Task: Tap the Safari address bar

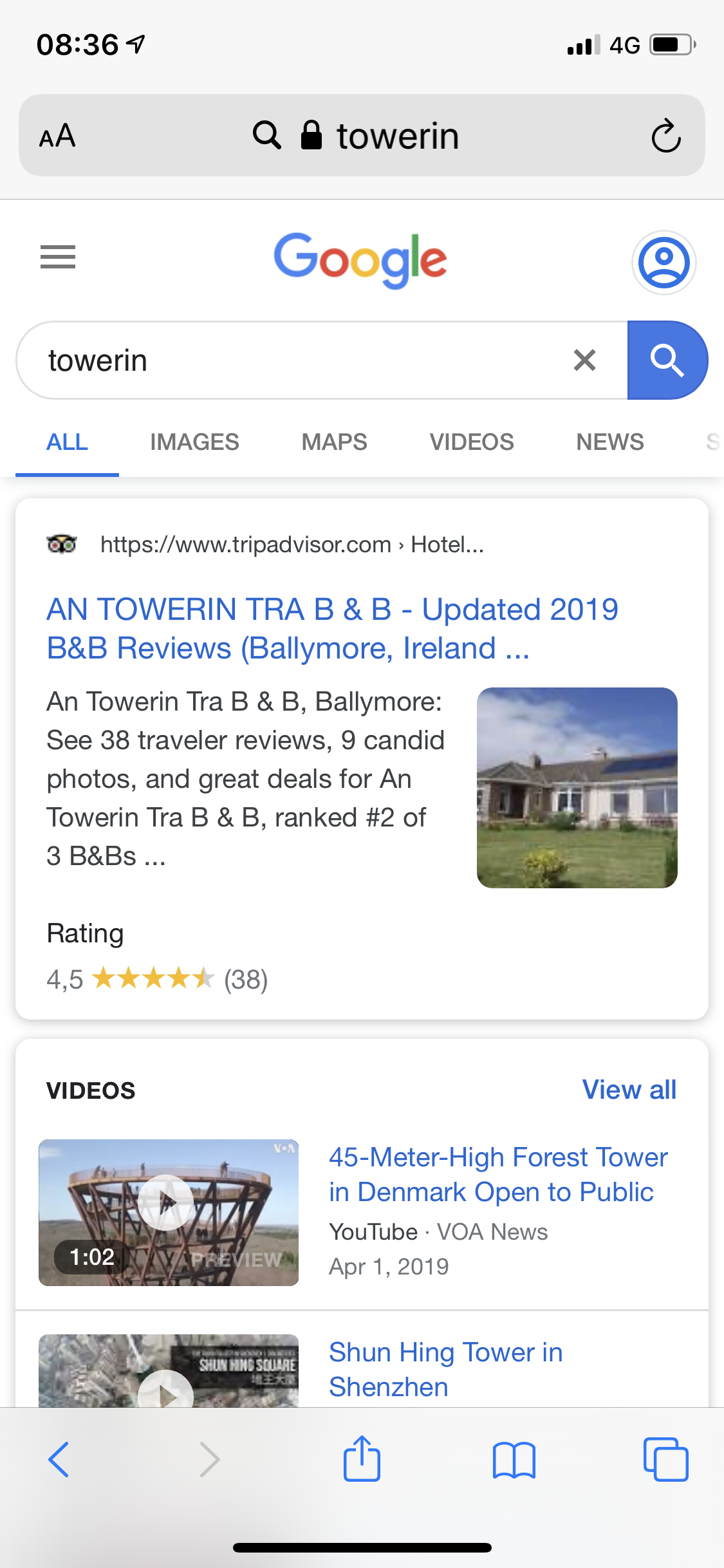Action: (x=360, y=136)
